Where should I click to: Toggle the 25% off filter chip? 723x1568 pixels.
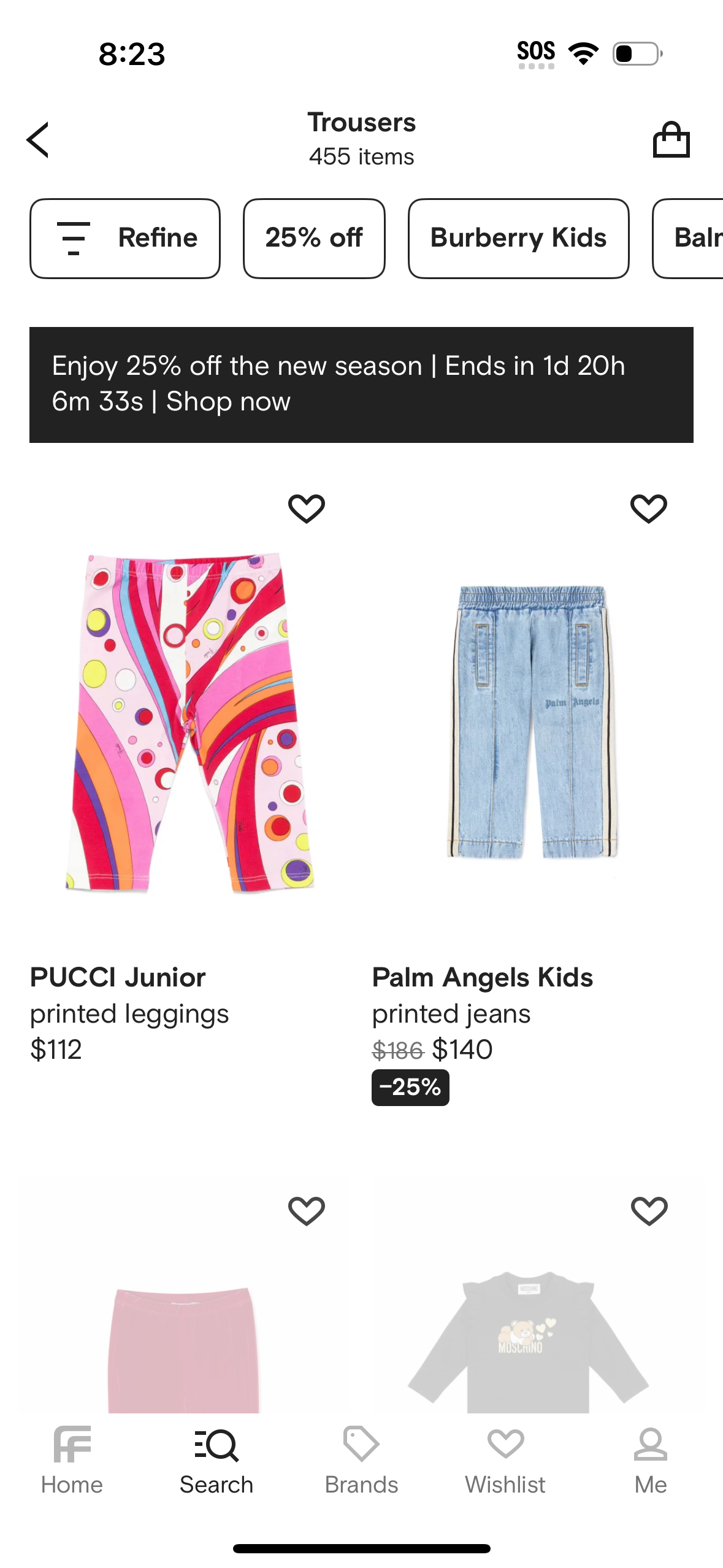[x=314, y=238]
